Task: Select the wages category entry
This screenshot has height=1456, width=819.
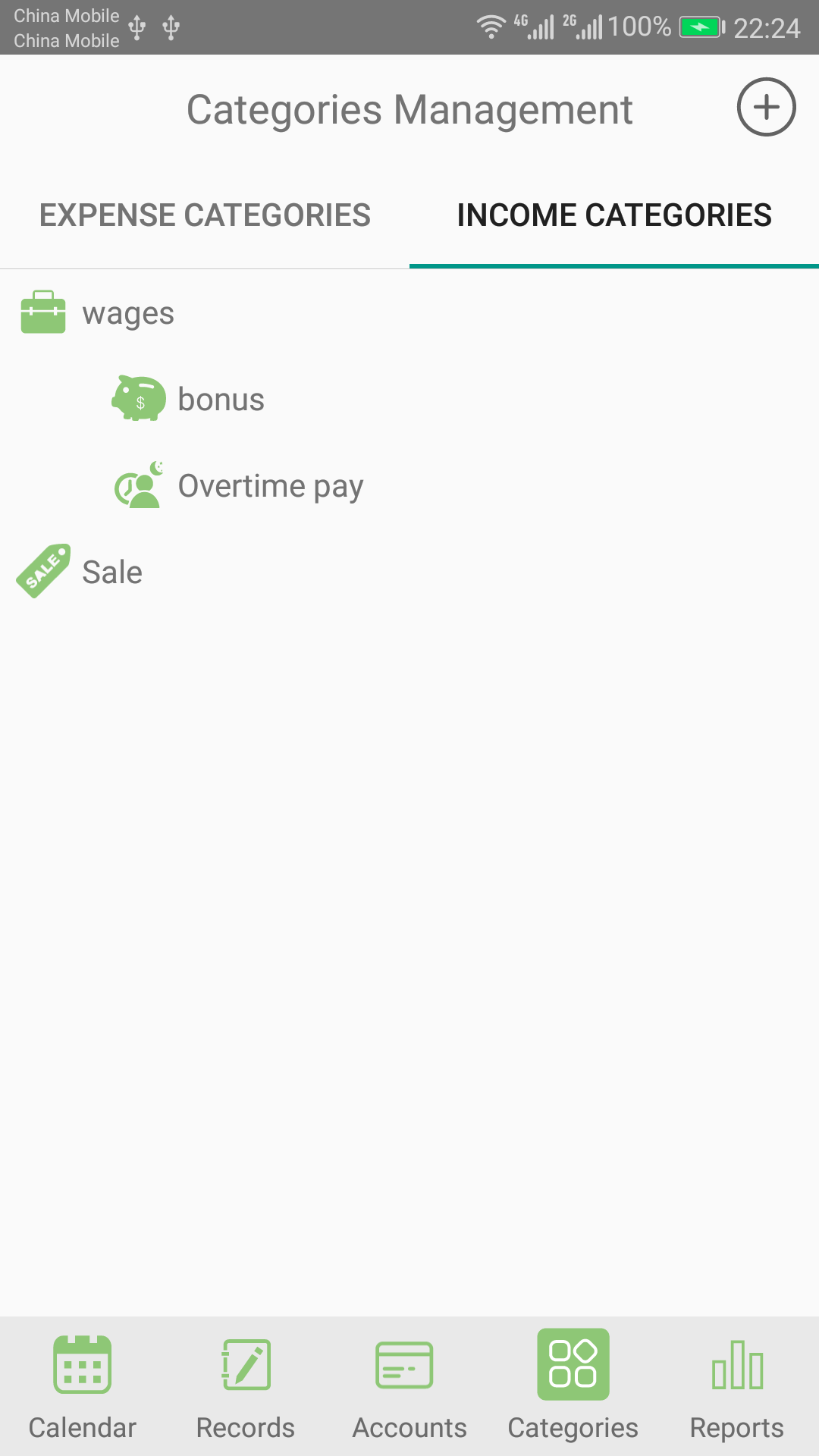Action: point(127,312)
